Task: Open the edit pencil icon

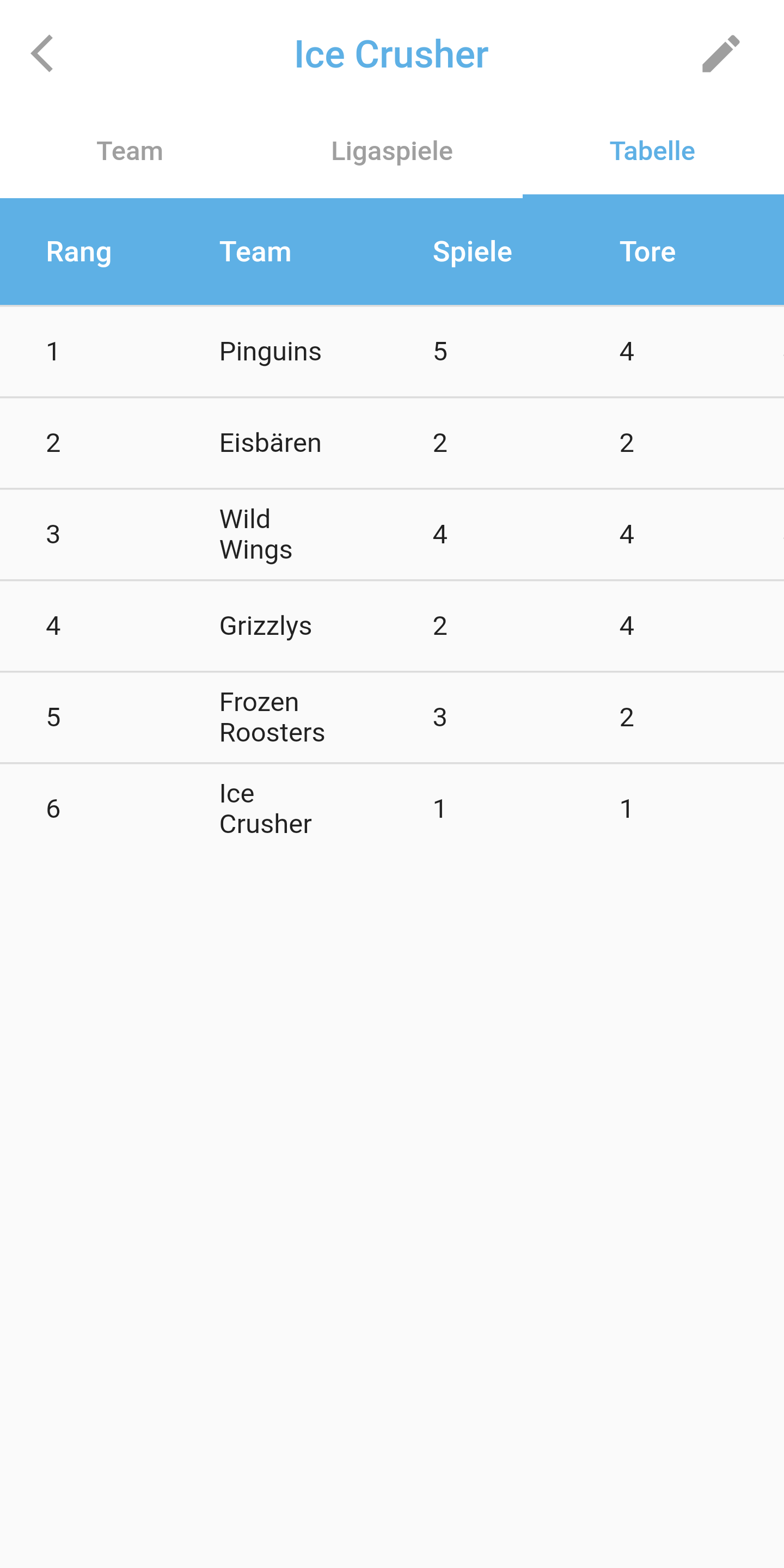Action: tap(721, 53)
